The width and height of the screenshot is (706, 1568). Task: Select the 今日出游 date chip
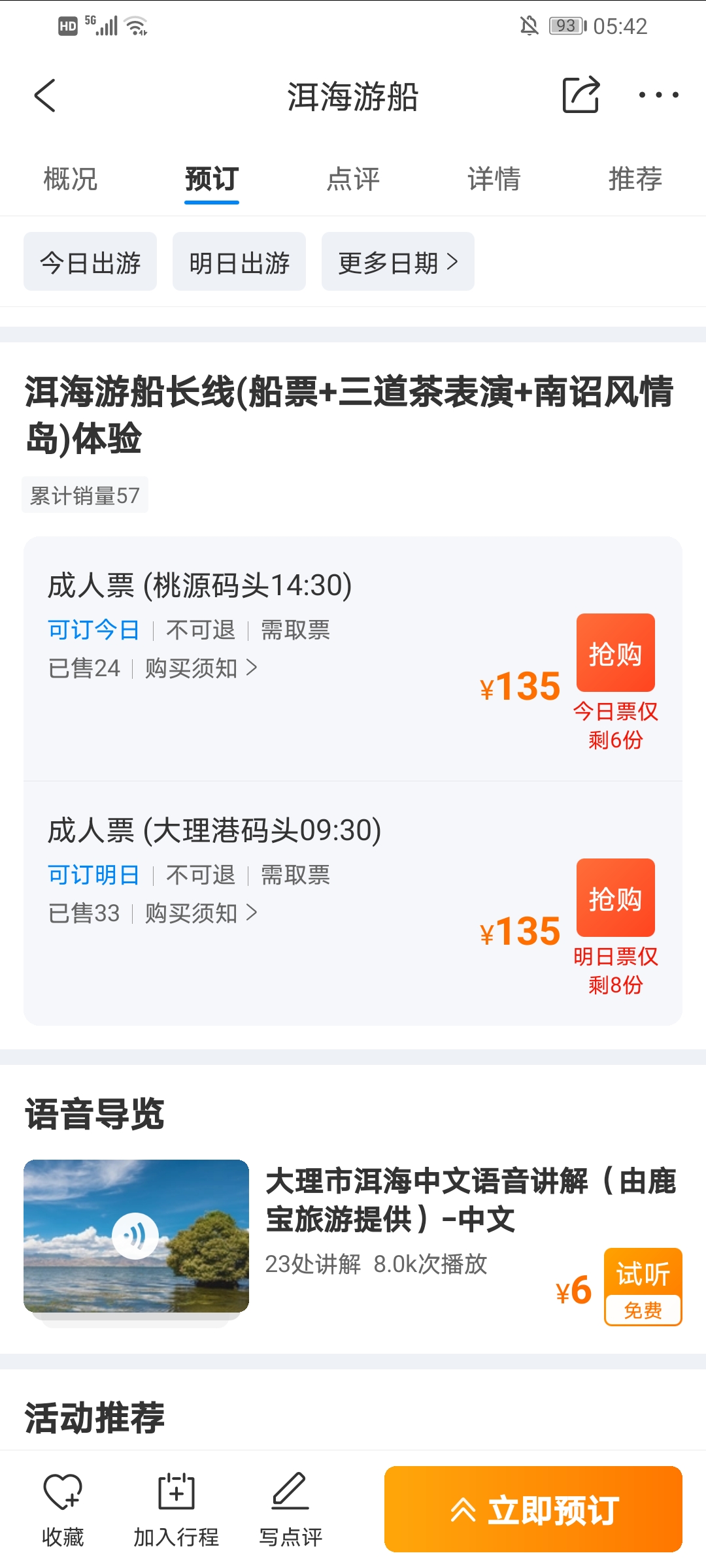[x=90, y=262]
